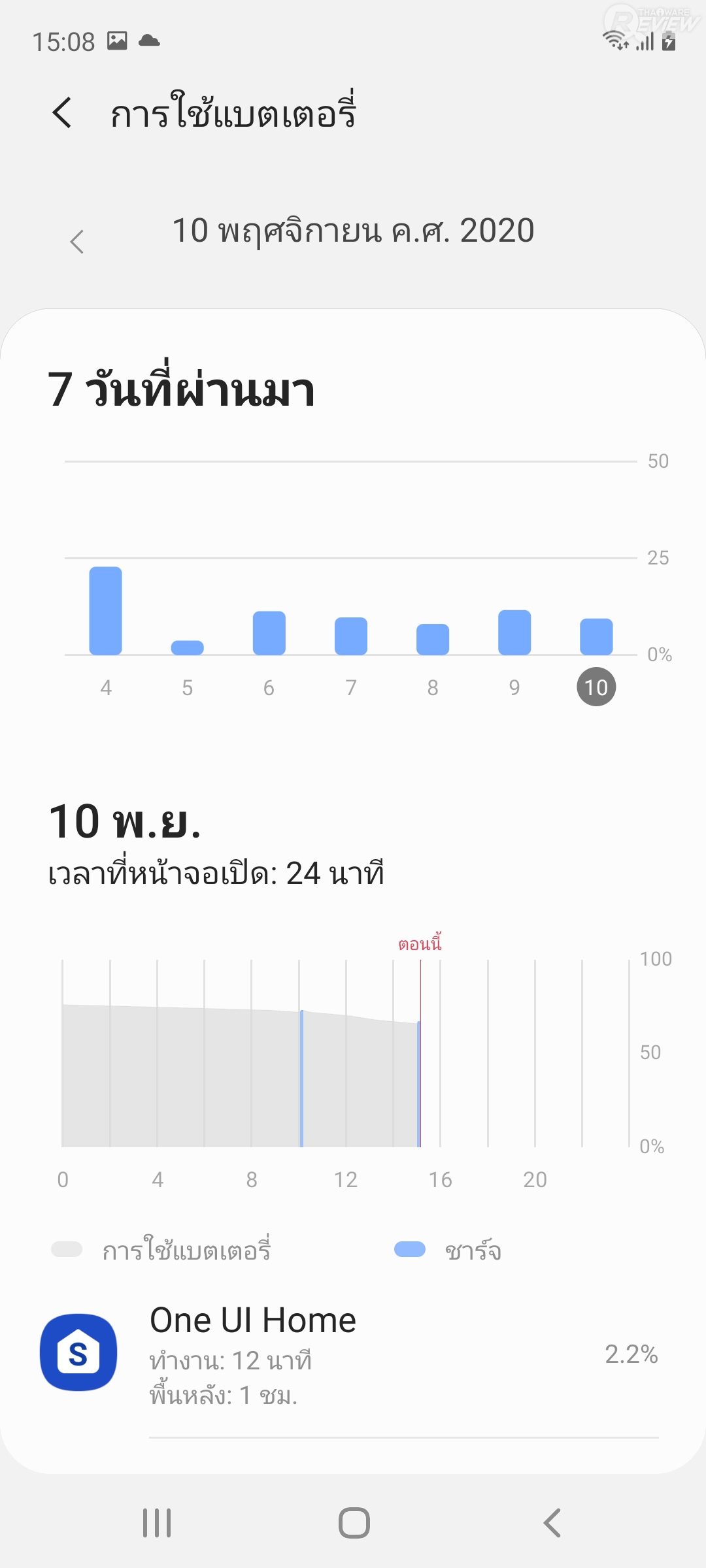706x1568 pixels.
Task: Select the bar for day 10
Action: tap(596, 636)
